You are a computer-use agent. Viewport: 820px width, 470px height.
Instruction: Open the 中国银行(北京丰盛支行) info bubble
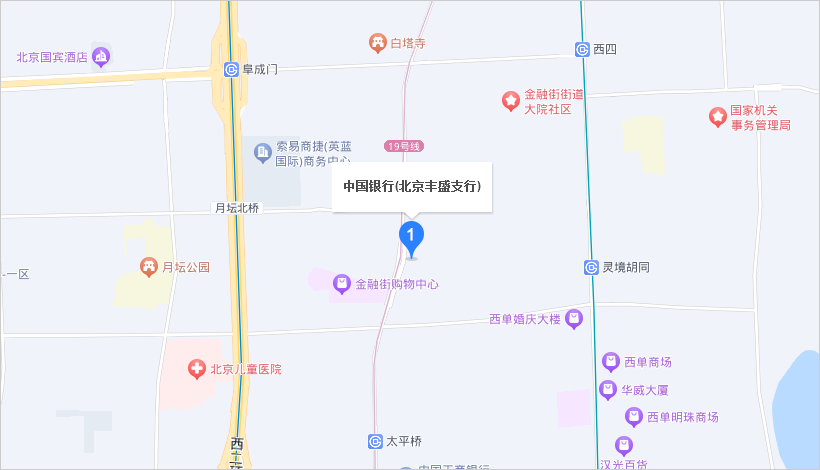click(x=412, y=187)
